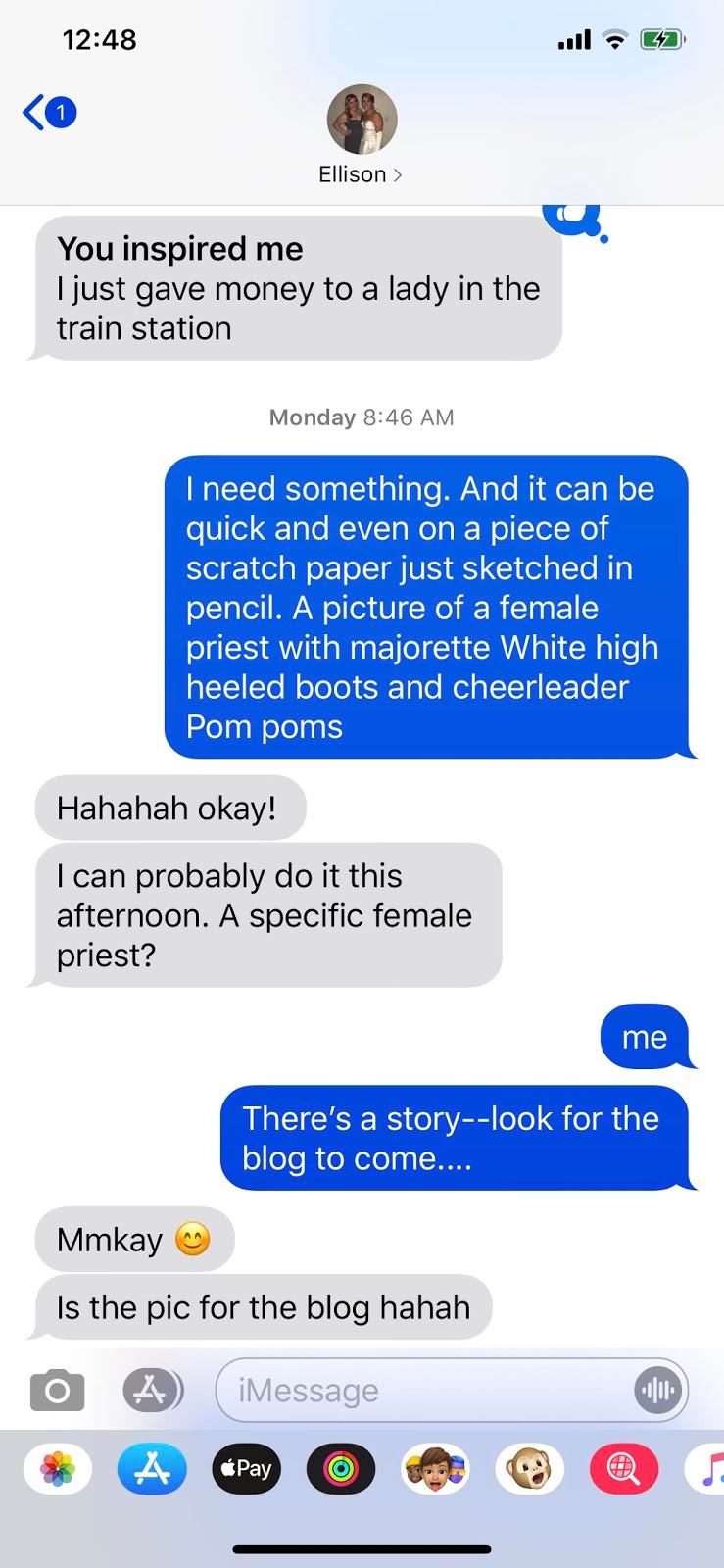Open the monkey Animoji app

click(x=530, y=1468)
